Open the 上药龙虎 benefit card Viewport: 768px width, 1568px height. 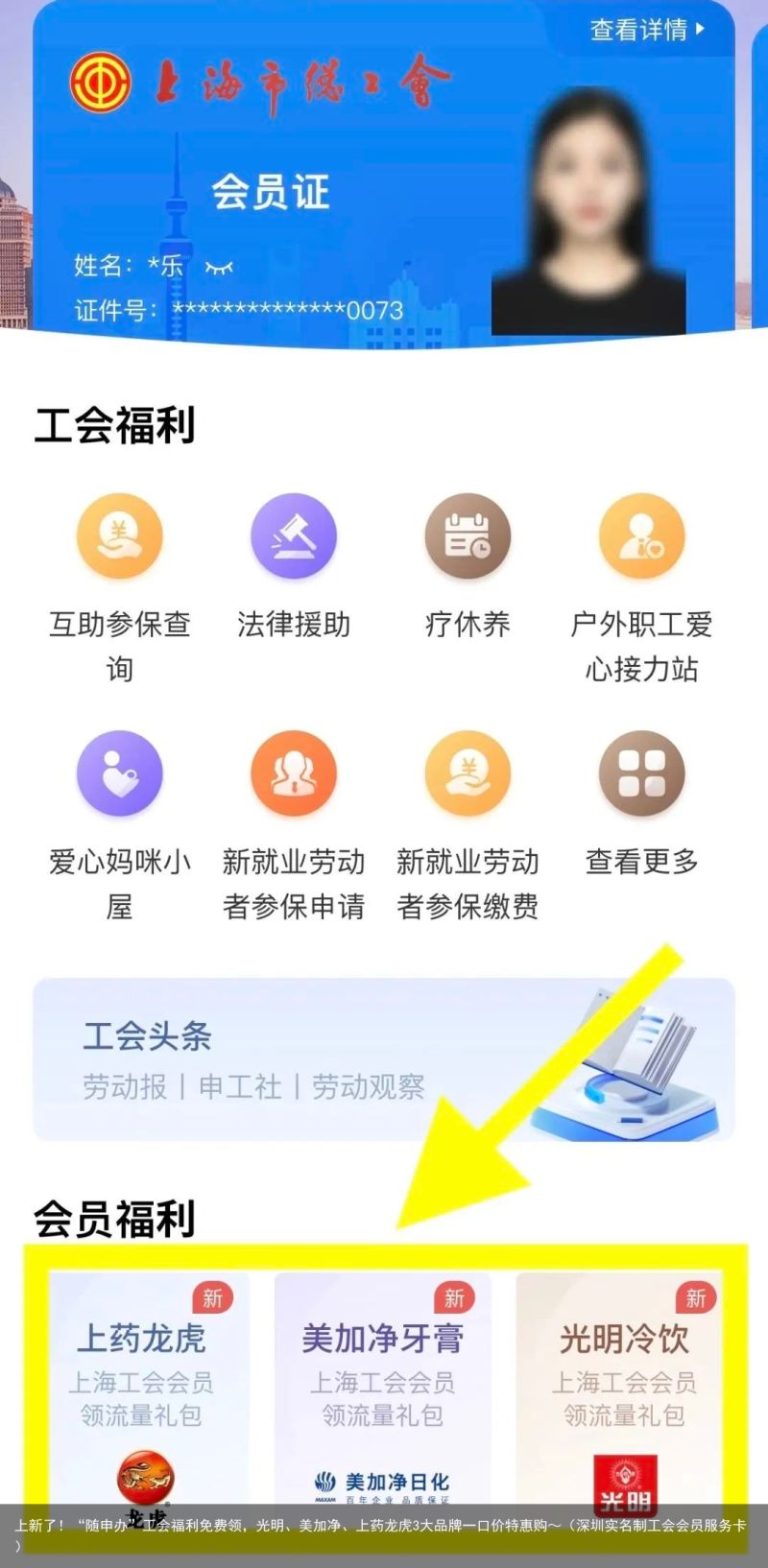[x=142, y=1382]
